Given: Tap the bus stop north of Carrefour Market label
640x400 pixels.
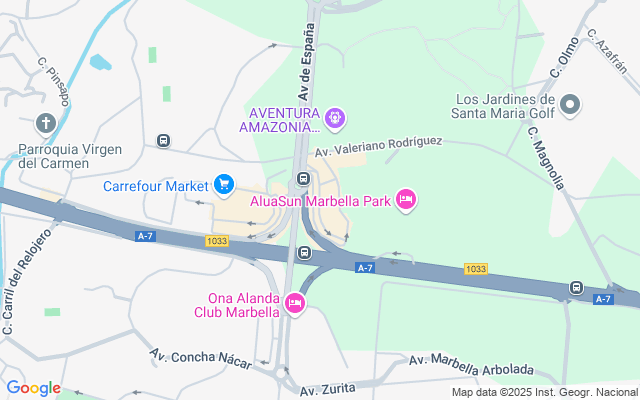Looking at the screenshot, I should click(x=163, y=141).
